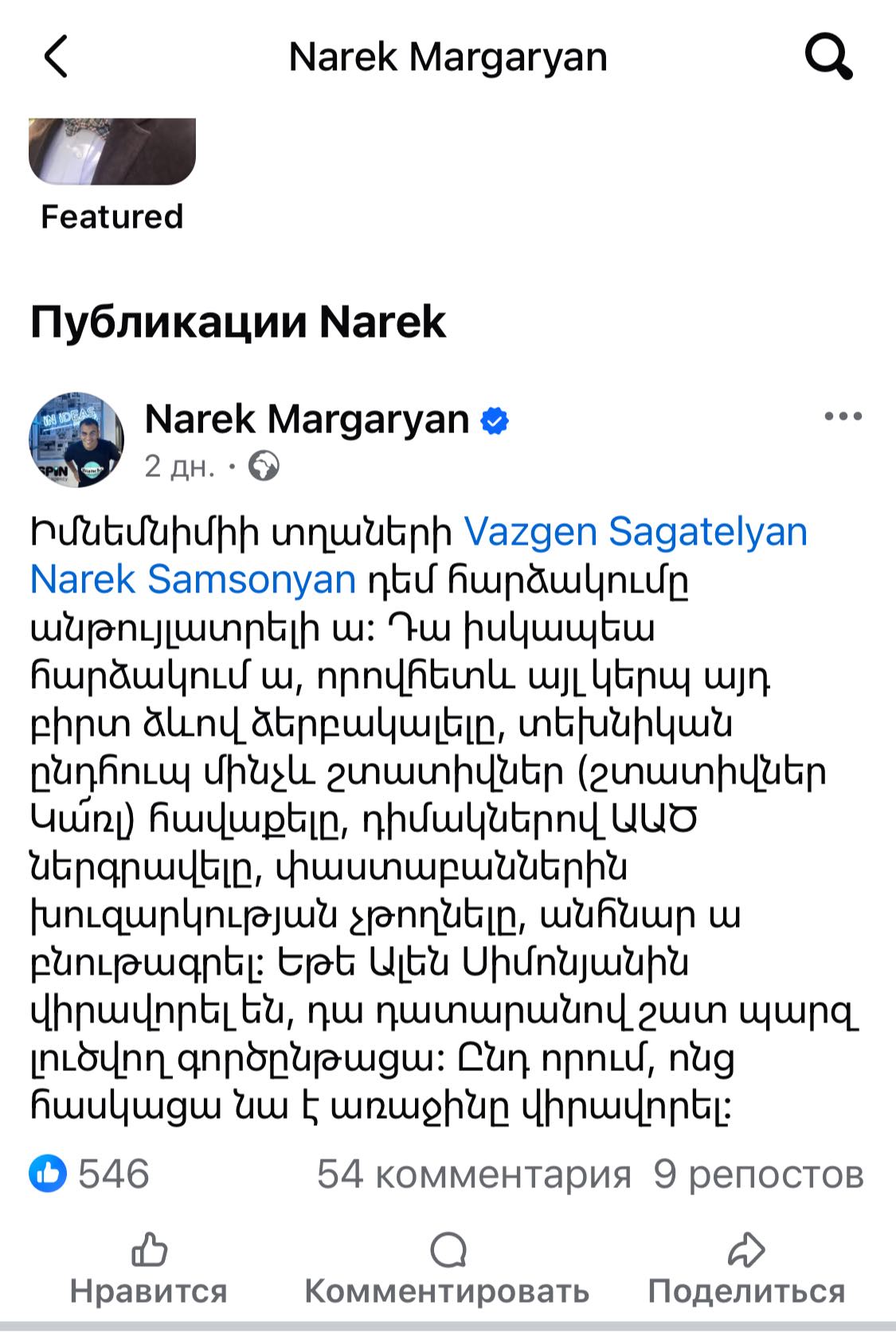
Task: Open the tagged profile Vazgen Sagatelyan
Action: (x=635, y=532)
